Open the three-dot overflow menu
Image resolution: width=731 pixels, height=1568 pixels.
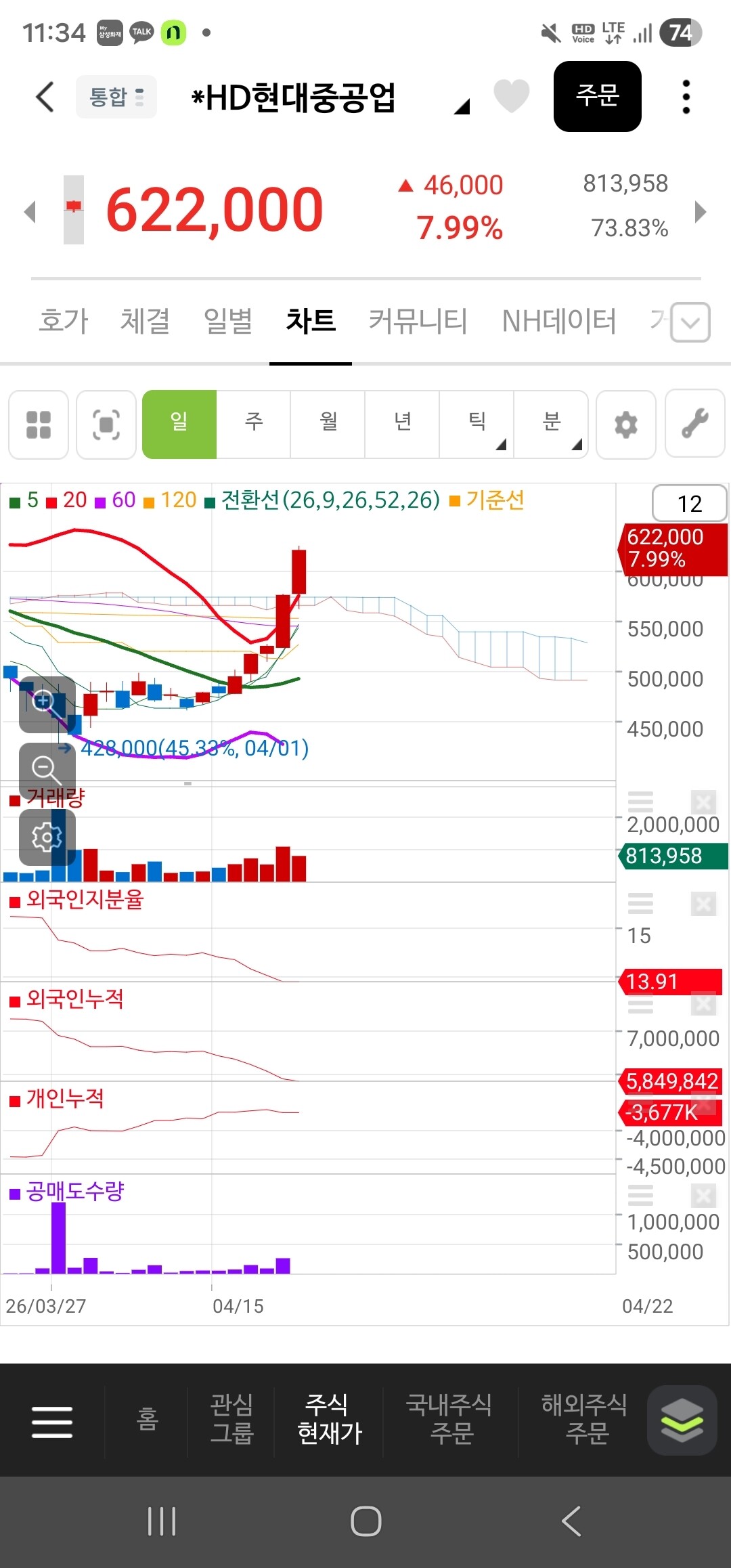(x=686, y=97)
